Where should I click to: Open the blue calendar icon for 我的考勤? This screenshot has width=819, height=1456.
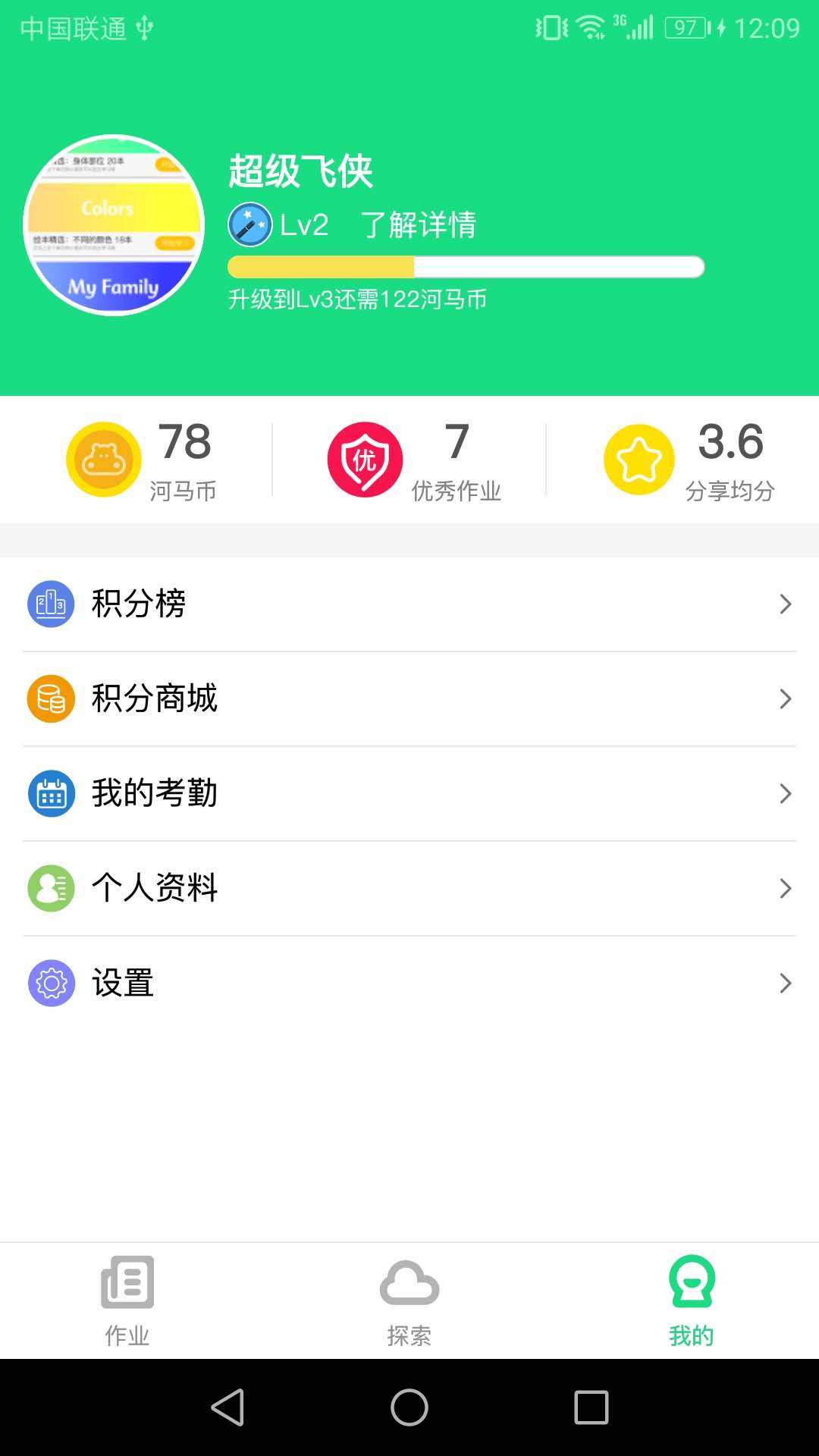coord(50,794)
